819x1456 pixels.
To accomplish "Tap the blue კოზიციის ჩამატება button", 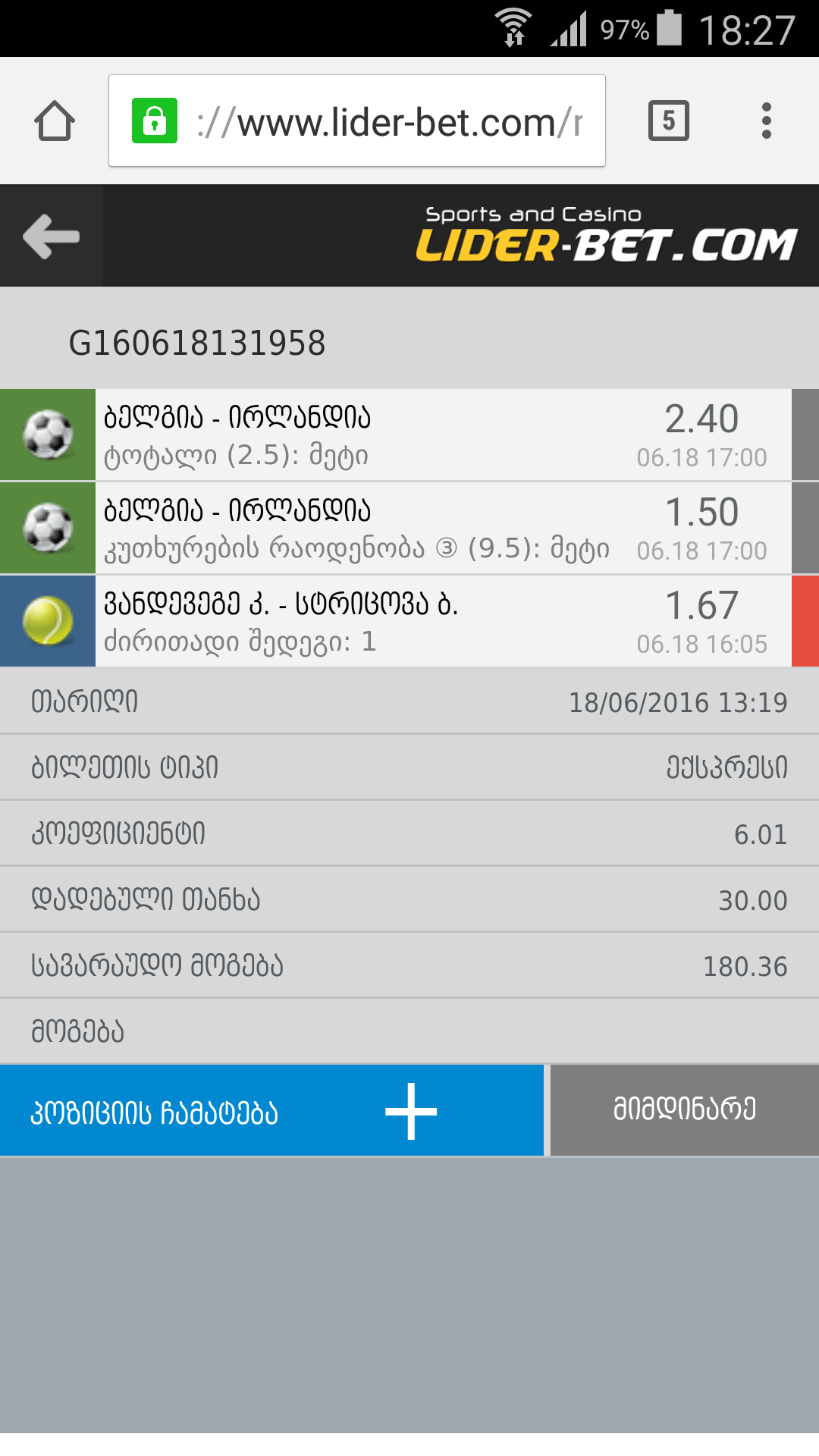I will point(271,1110).
